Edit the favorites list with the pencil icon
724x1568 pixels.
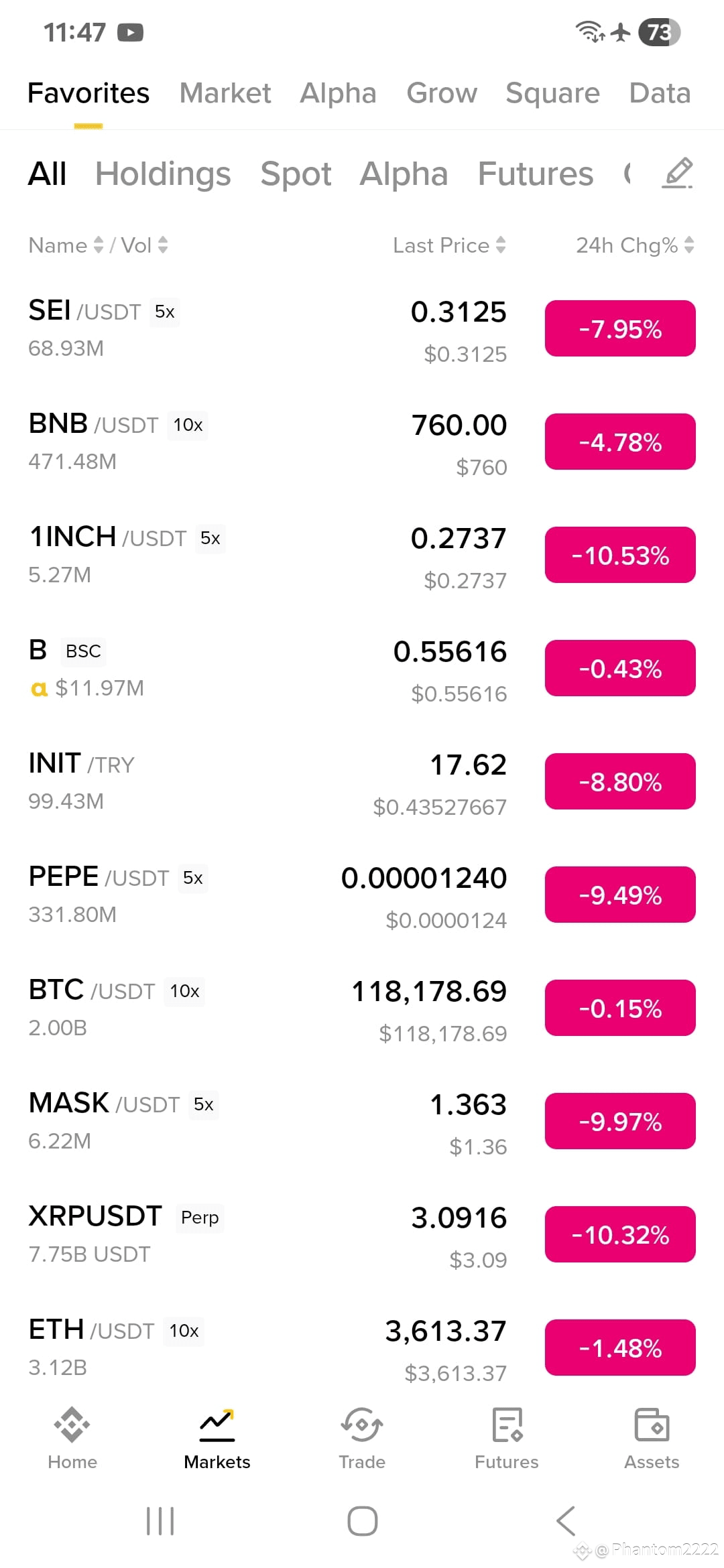tap(677, 174)
